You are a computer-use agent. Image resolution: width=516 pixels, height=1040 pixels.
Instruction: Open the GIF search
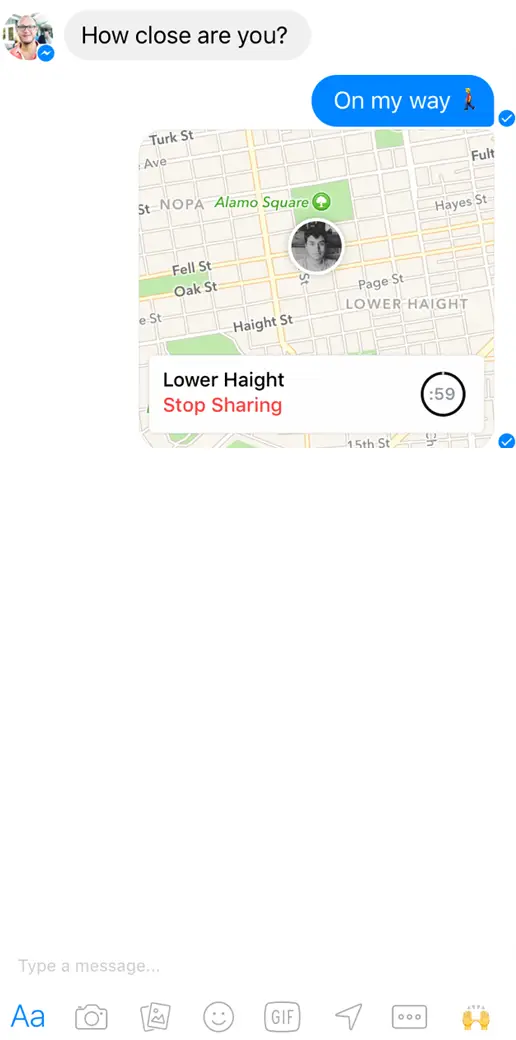click(x=282, y=1016)
